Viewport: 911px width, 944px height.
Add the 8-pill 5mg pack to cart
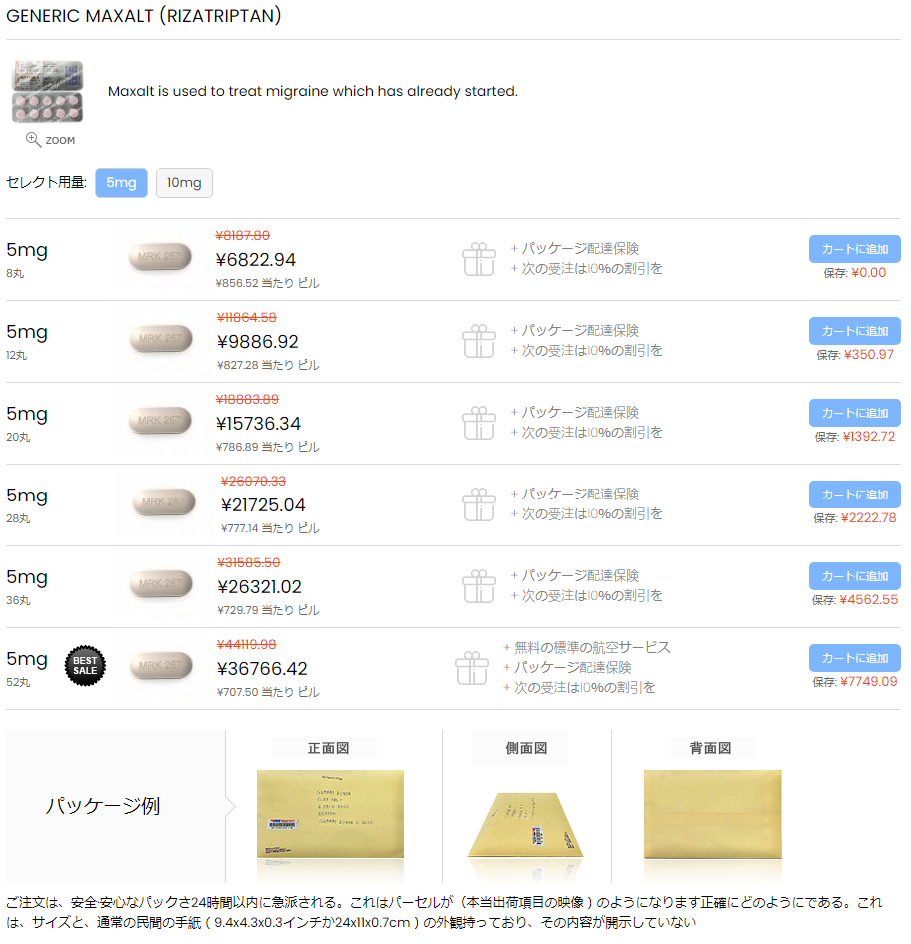click(x=854, y=249)
